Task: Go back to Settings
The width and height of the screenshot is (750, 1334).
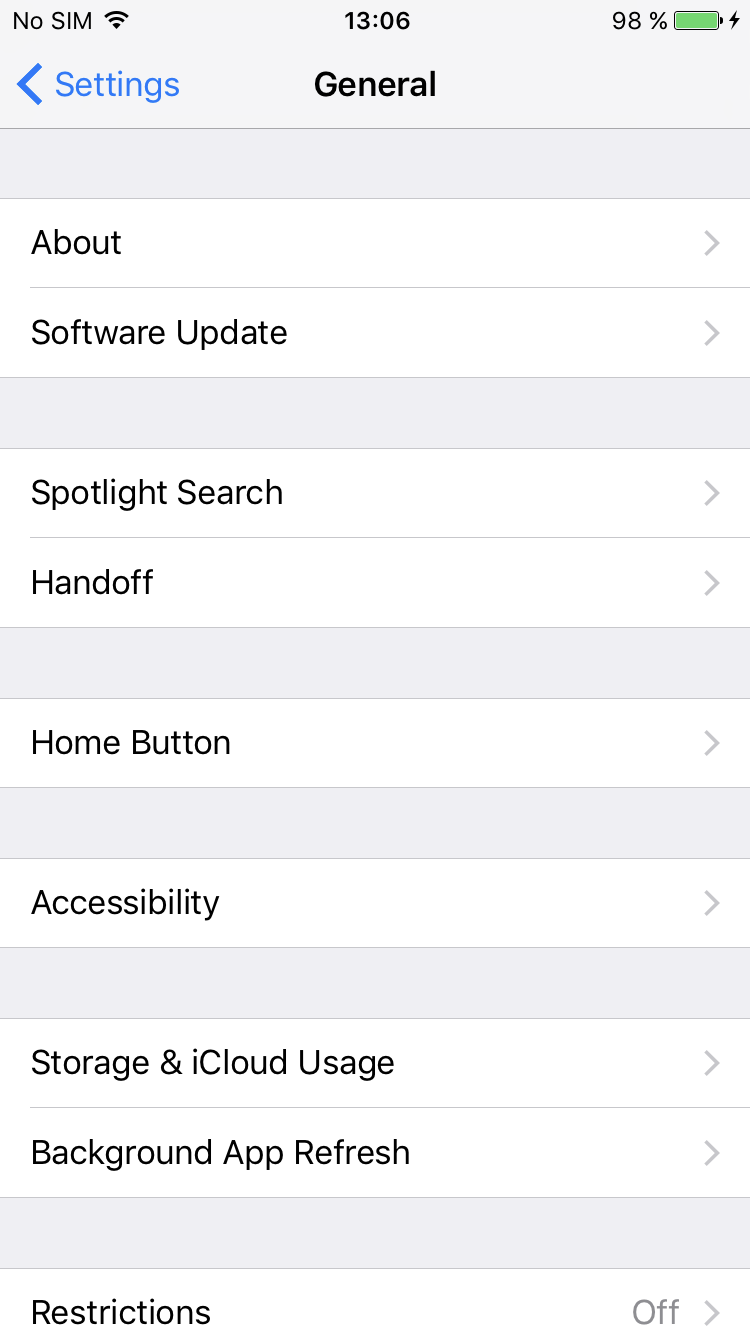Action: tap(98, 85)
